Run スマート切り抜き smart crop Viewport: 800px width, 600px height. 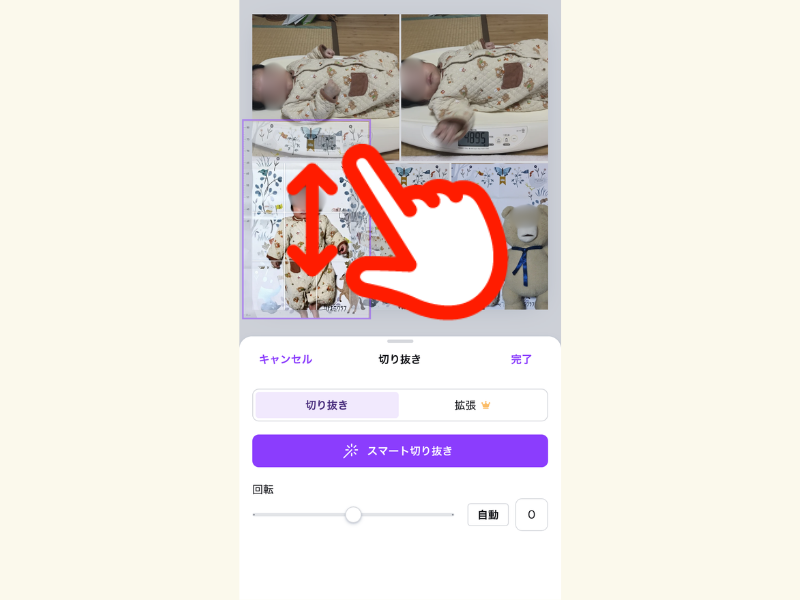pos(400,451)
